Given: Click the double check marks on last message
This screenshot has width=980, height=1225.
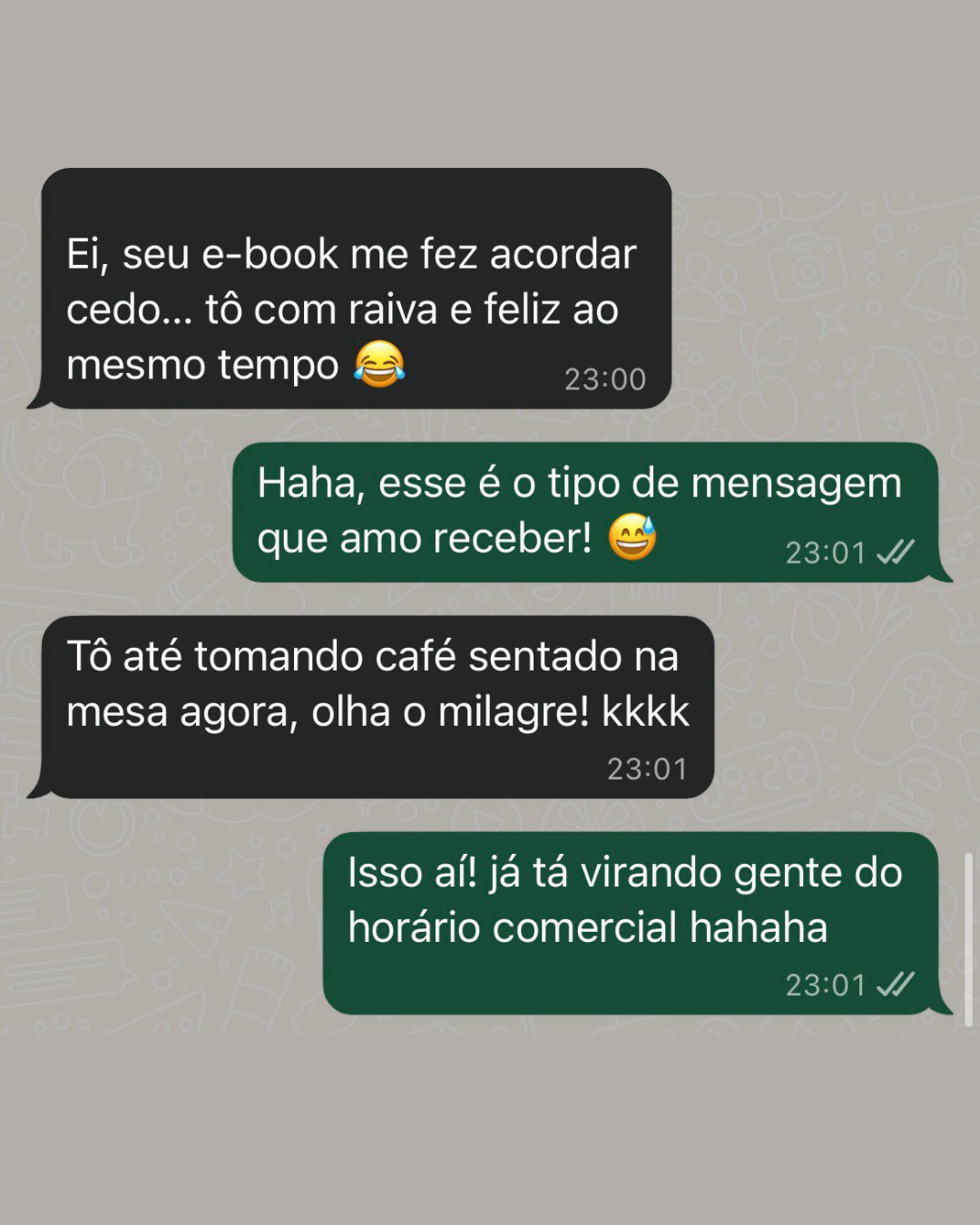Looking at the screenshot, I should point(897,983).
